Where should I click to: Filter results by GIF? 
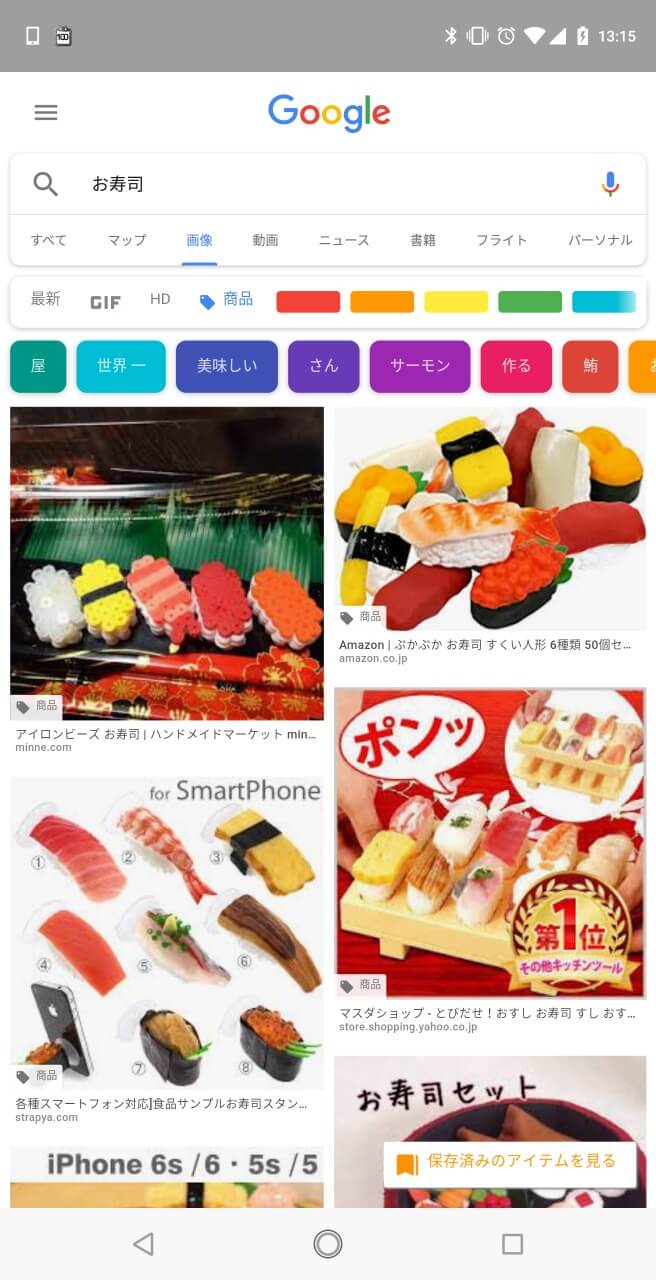[105, 301]
